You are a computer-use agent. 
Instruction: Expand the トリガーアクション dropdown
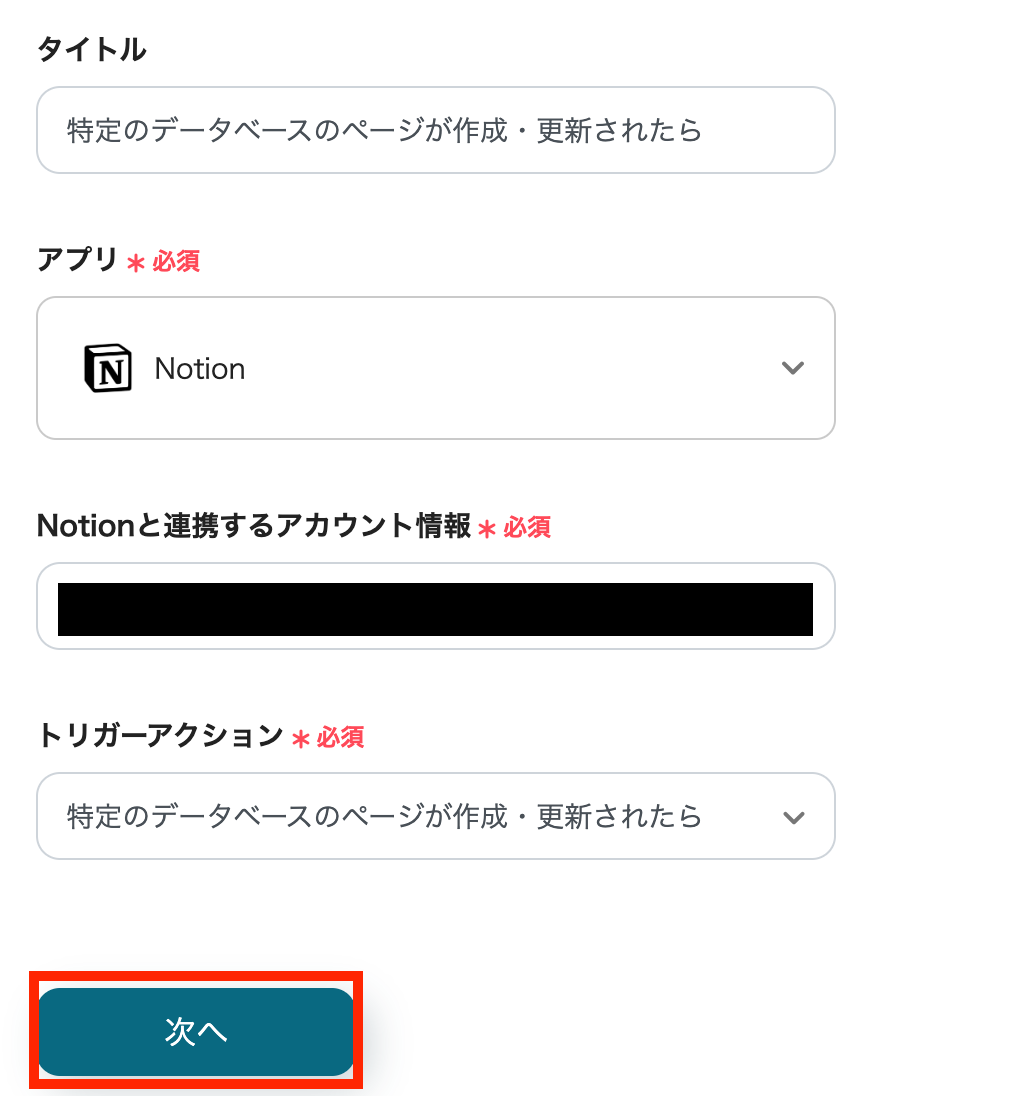(x=435, y=816)
